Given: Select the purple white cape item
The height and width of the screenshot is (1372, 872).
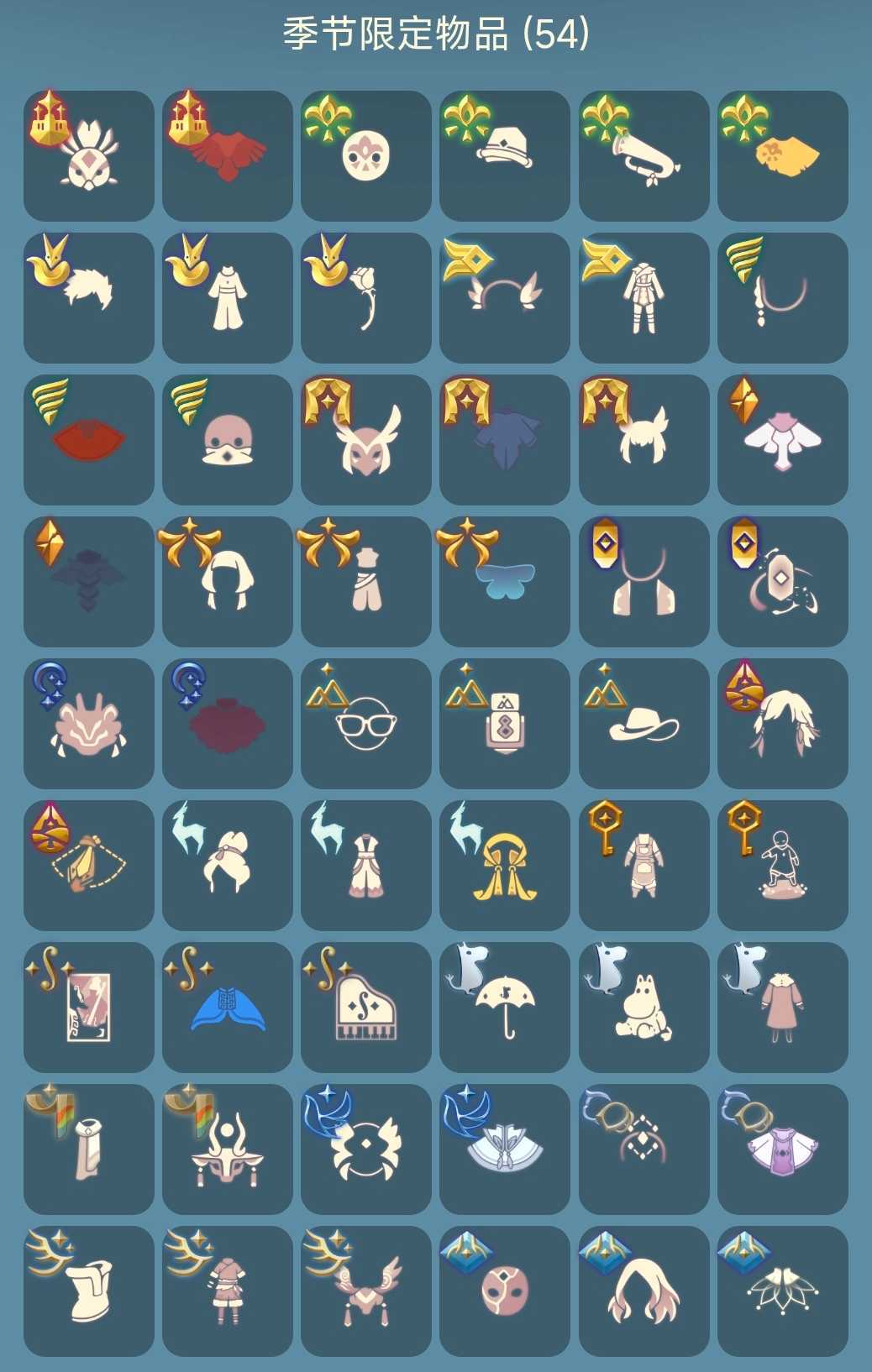Looking at the screenshot, I should point(783,1149).
